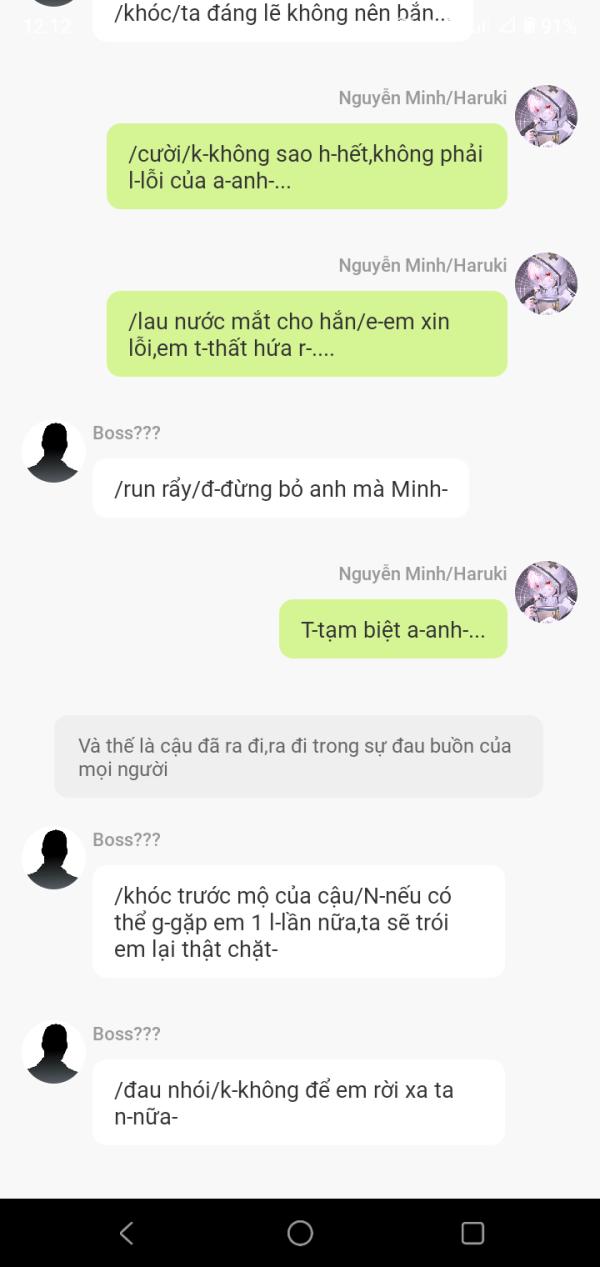This screenshot has height=1267, width=600.
Task: Select the narration "Và thế là cậu đã ra đi" box
Action: [x=298, y=757]
